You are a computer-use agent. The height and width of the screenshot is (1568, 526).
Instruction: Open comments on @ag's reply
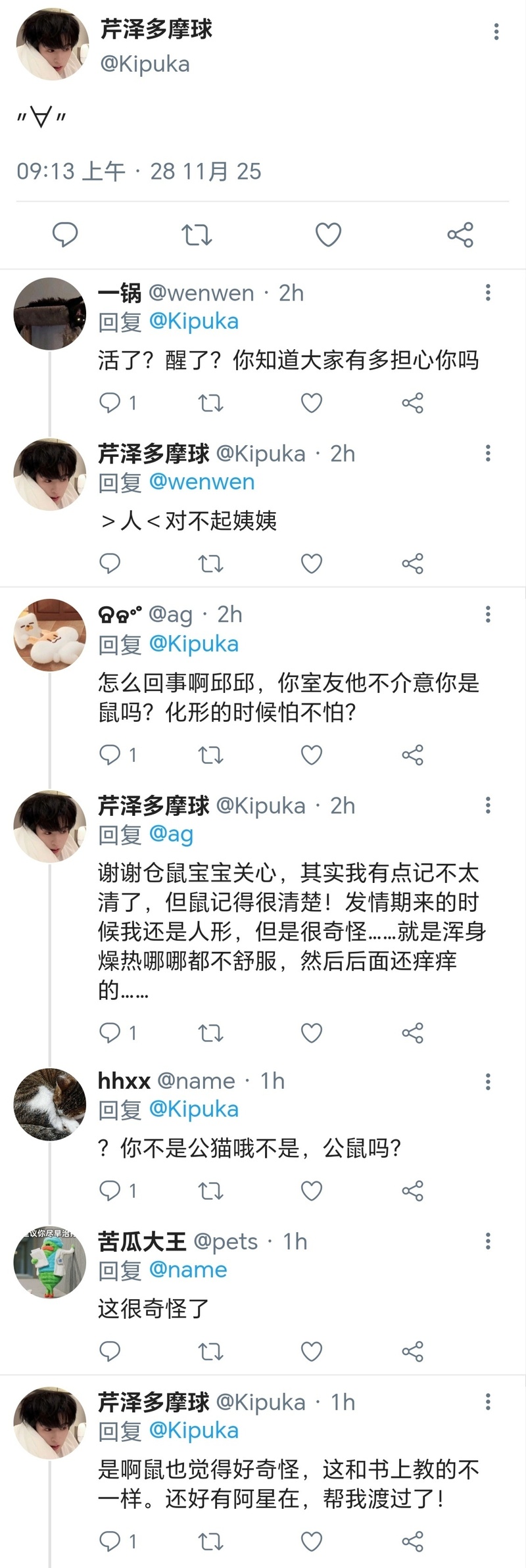110,755
